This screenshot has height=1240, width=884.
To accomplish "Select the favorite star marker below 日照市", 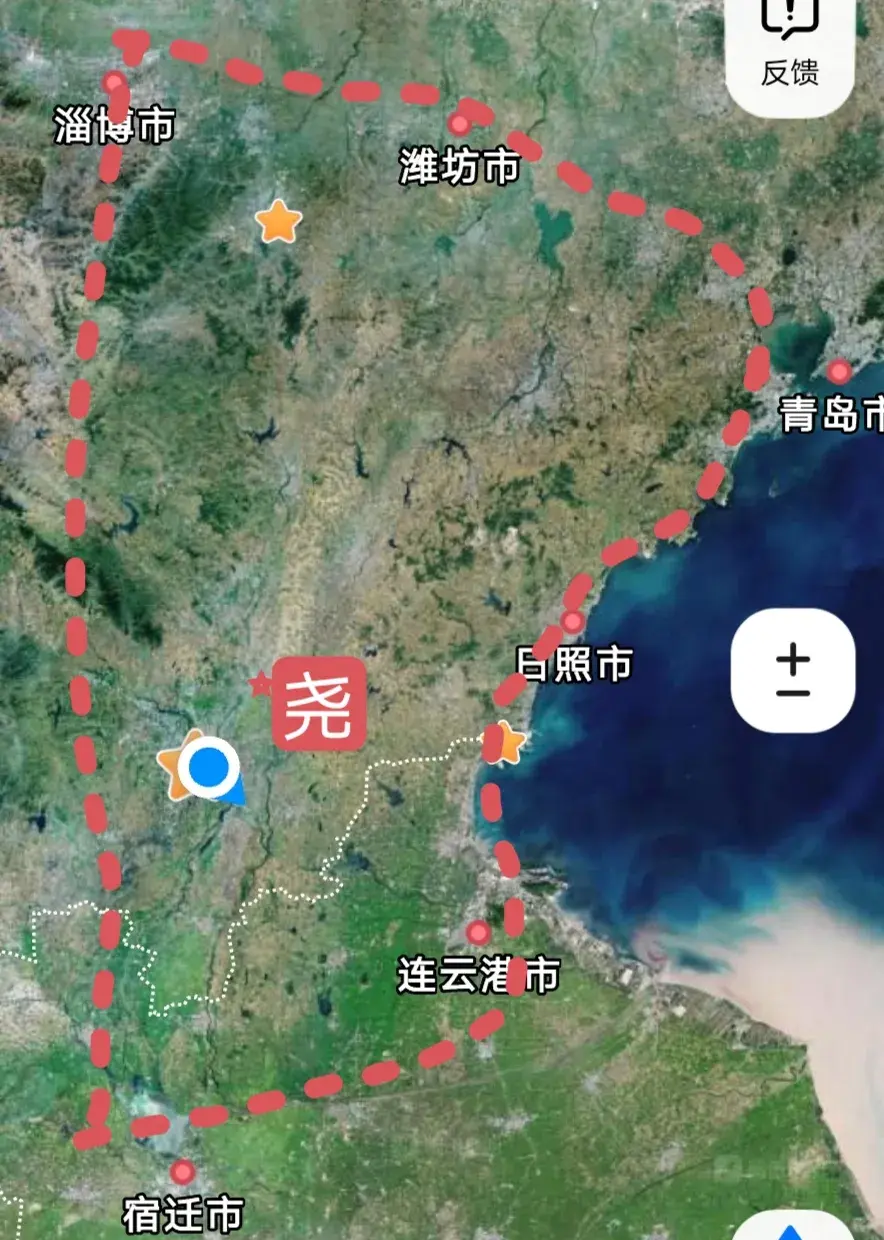I will pos(504,743).
